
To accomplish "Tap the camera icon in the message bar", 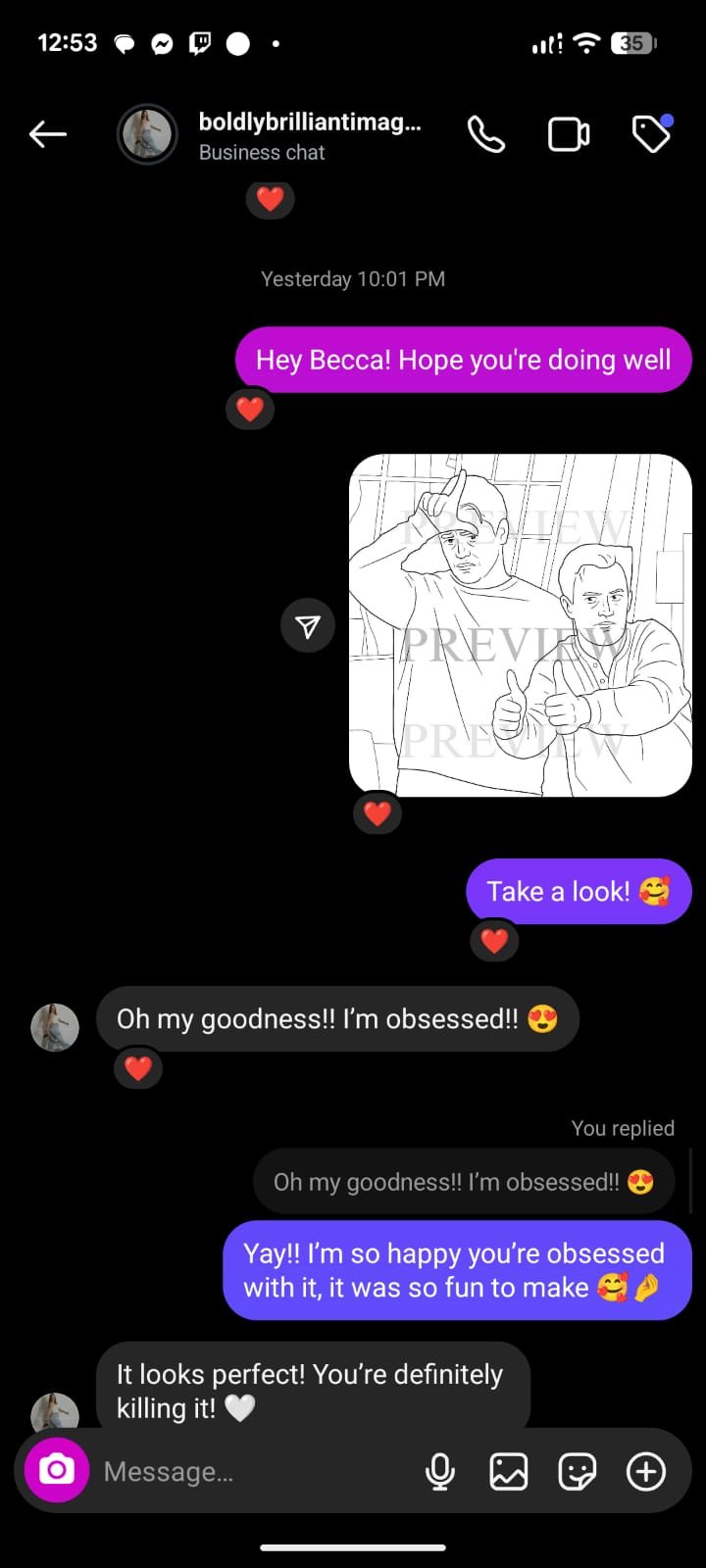I will click(56, 1470).
